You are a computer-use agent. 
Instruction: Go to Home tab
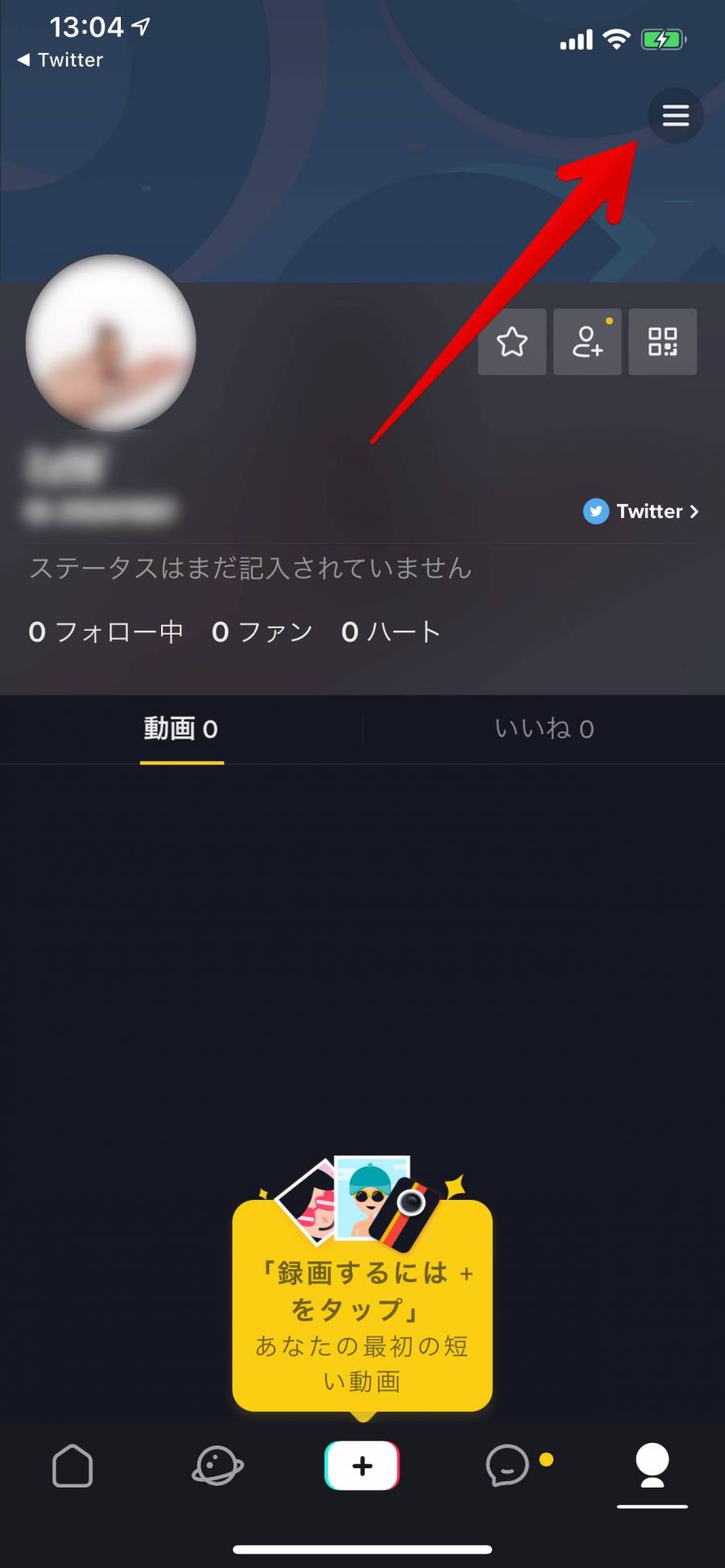(72, 1465)
